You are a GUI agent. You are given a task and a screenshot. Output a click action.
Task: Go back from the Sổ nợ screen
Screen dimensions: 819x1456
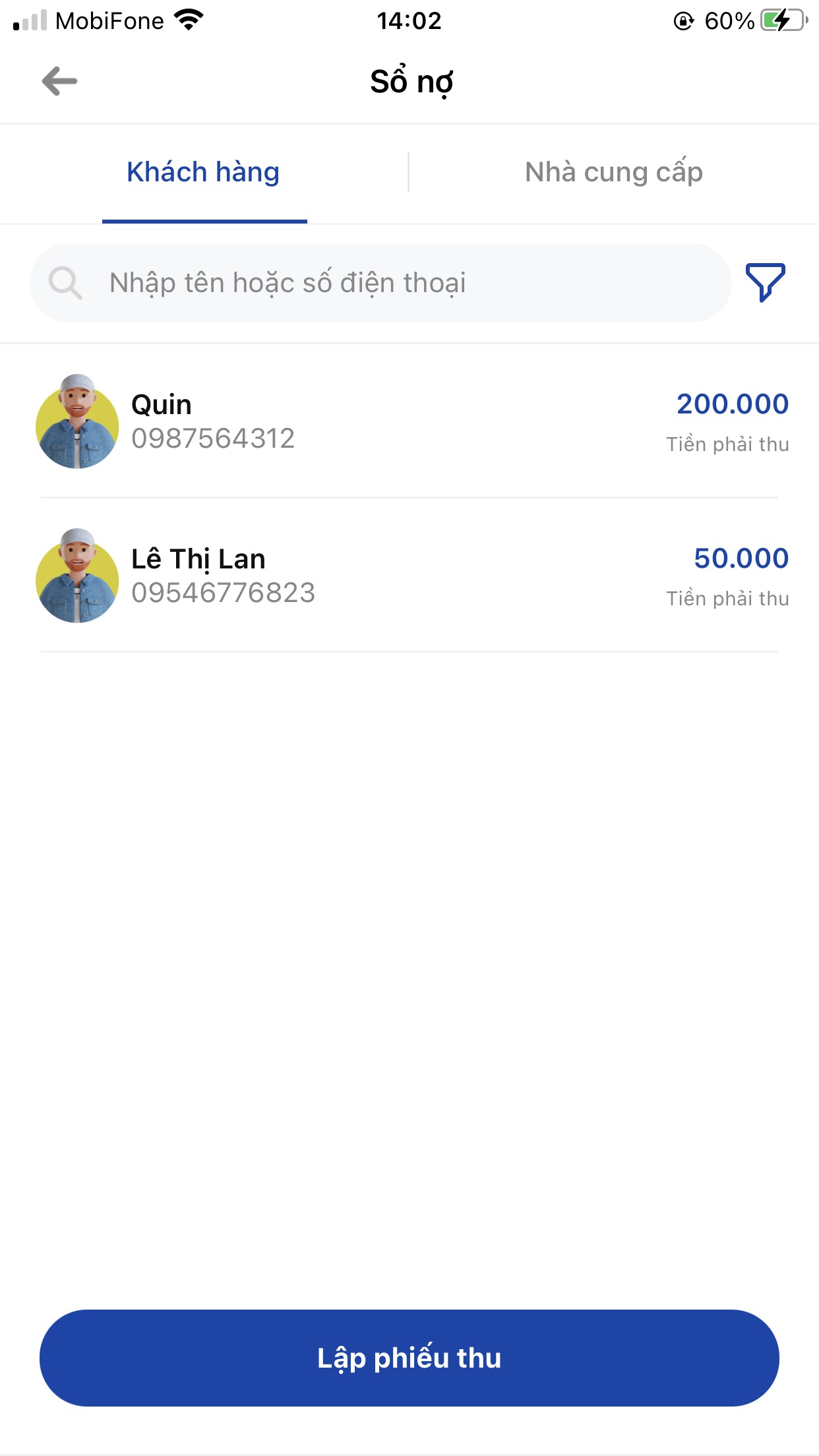(59, 81)
